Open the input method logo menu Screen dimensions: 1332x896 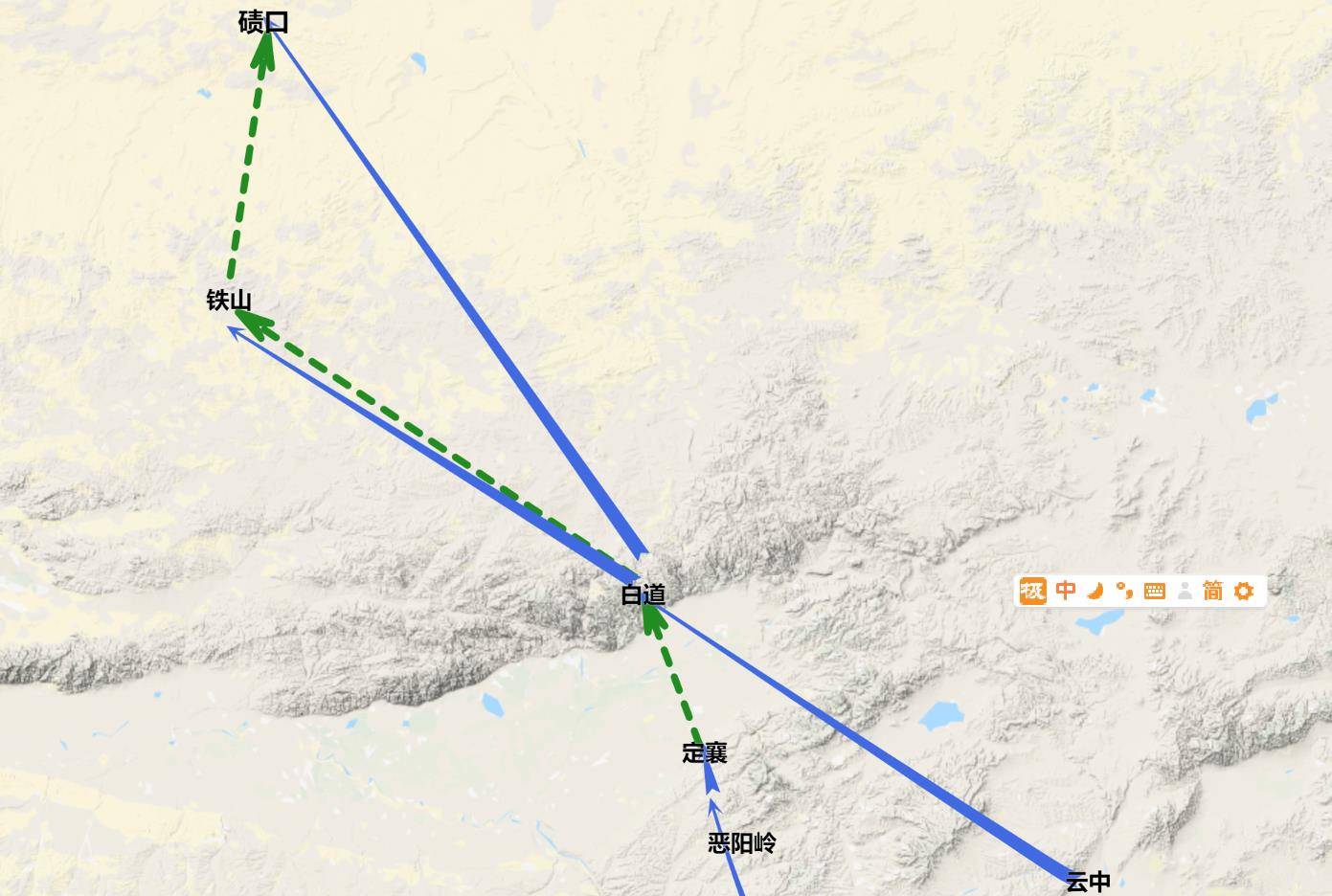(x=1033, y=591)
